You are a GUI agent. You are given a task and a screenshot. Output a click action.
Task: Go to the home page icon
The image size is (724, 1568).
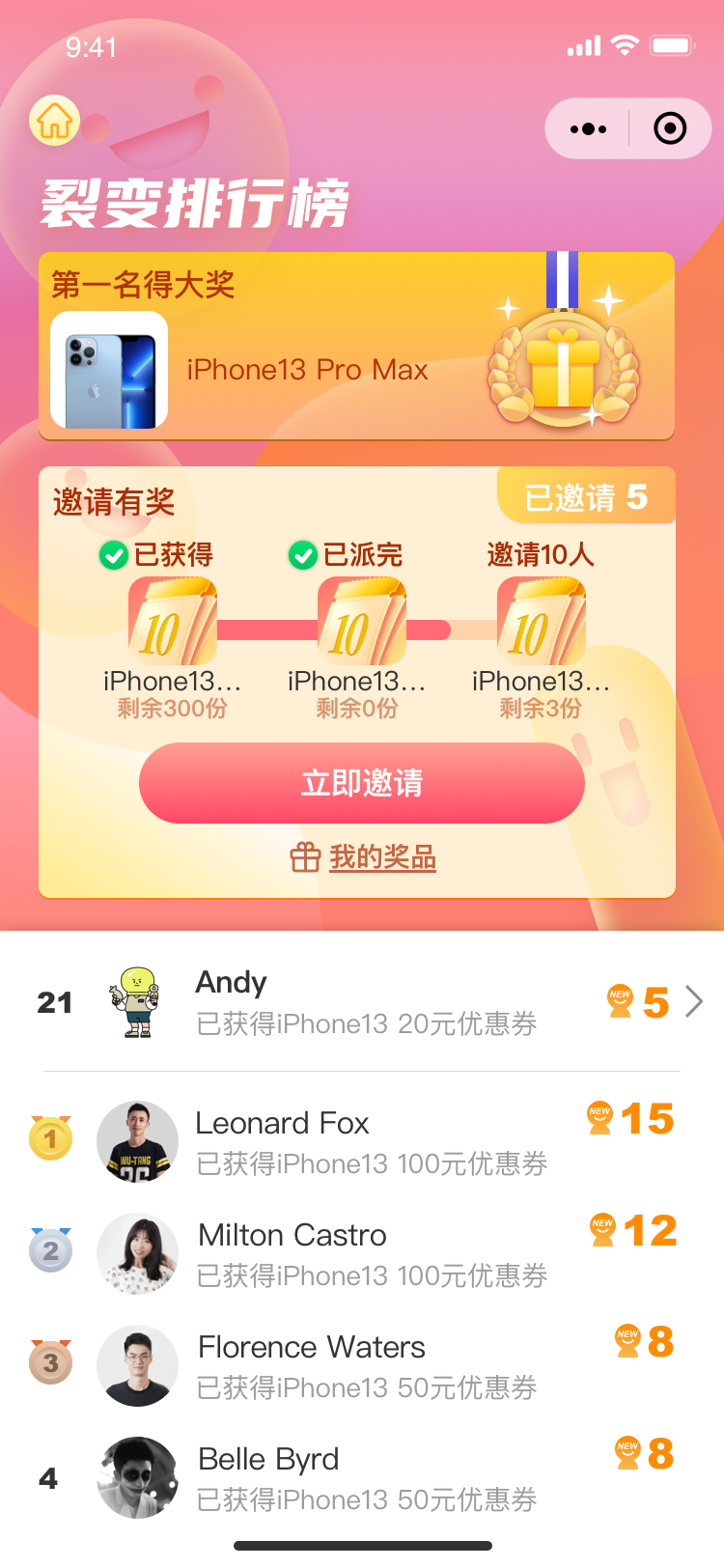(54, 122)
